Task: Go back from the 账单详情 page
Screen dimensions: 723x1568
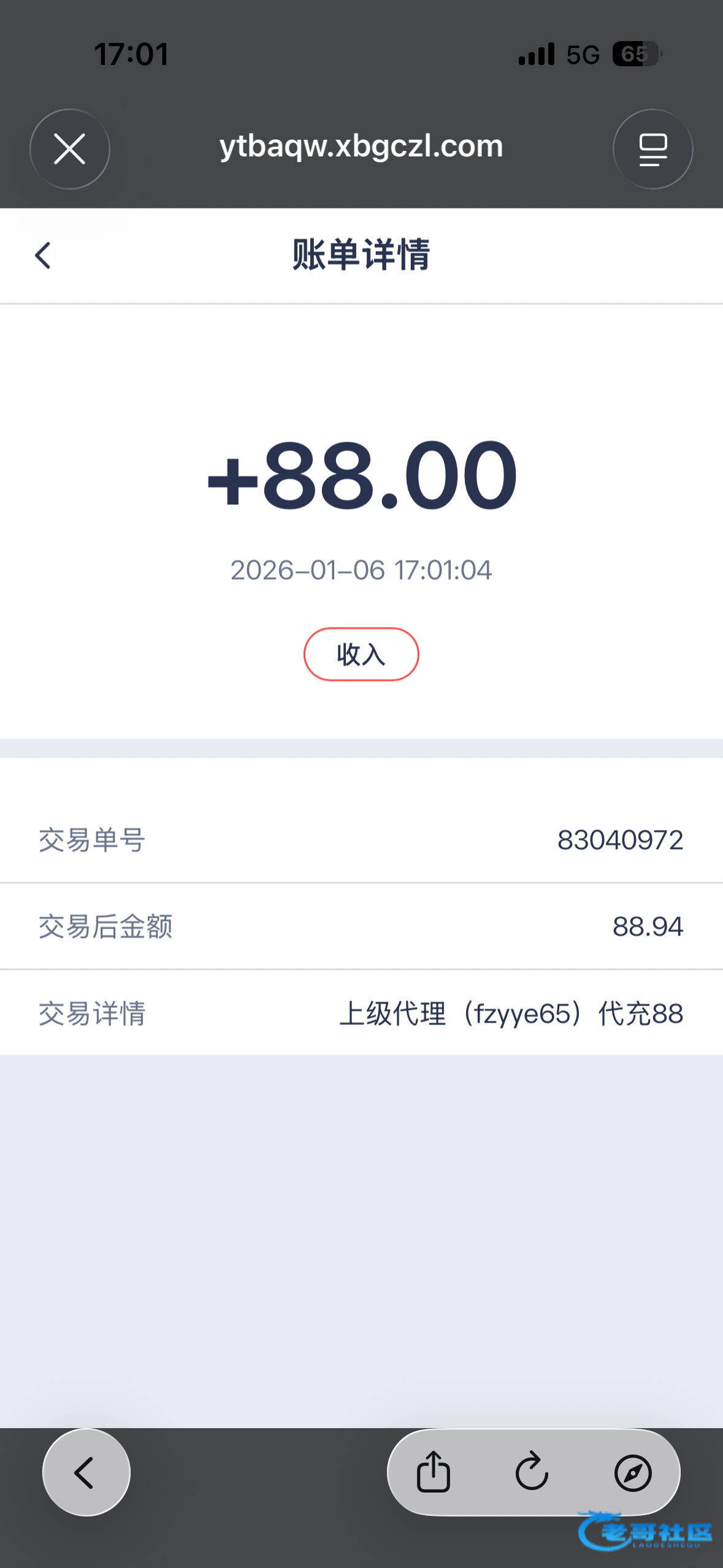Action: click(x=43, y=255)
